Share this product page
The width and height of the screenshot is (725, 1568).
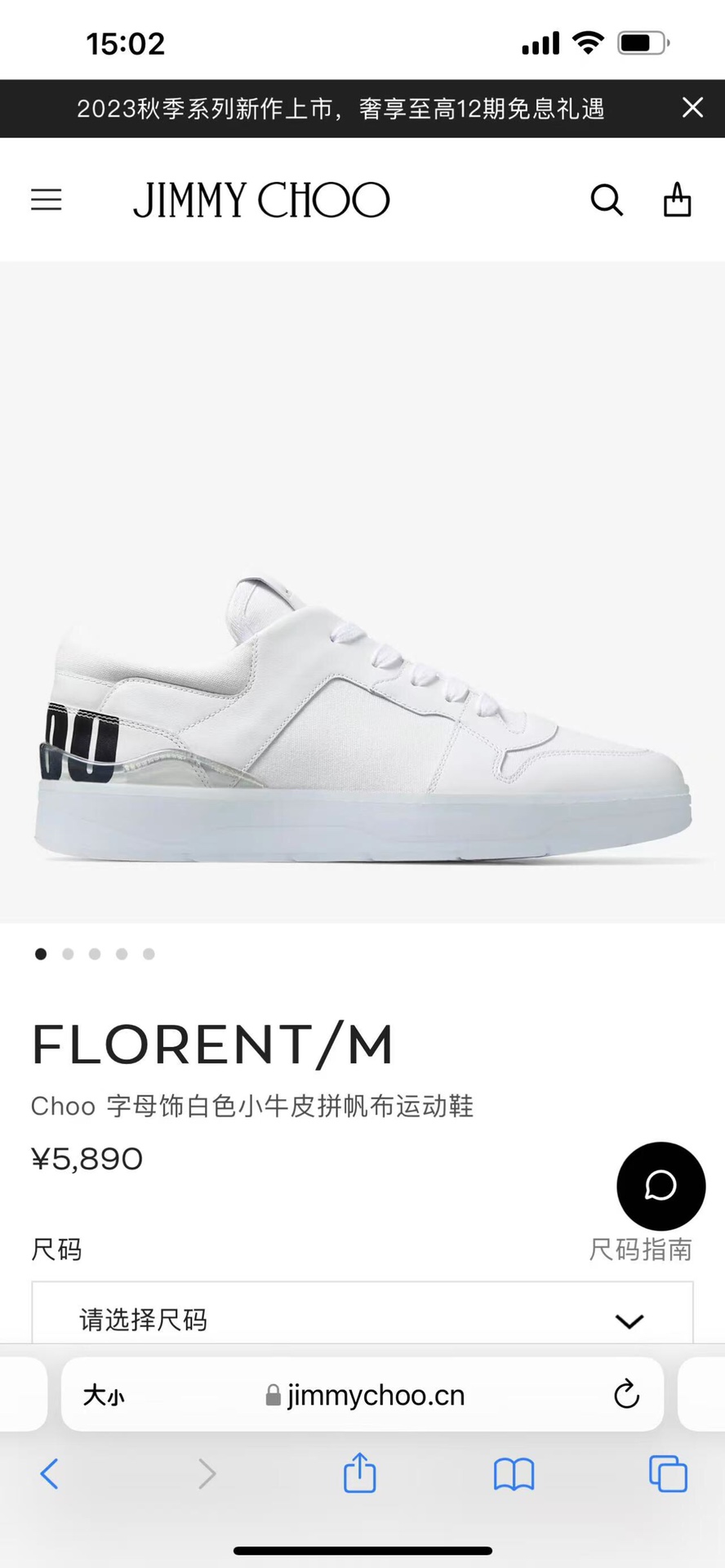pos(359,1473)
